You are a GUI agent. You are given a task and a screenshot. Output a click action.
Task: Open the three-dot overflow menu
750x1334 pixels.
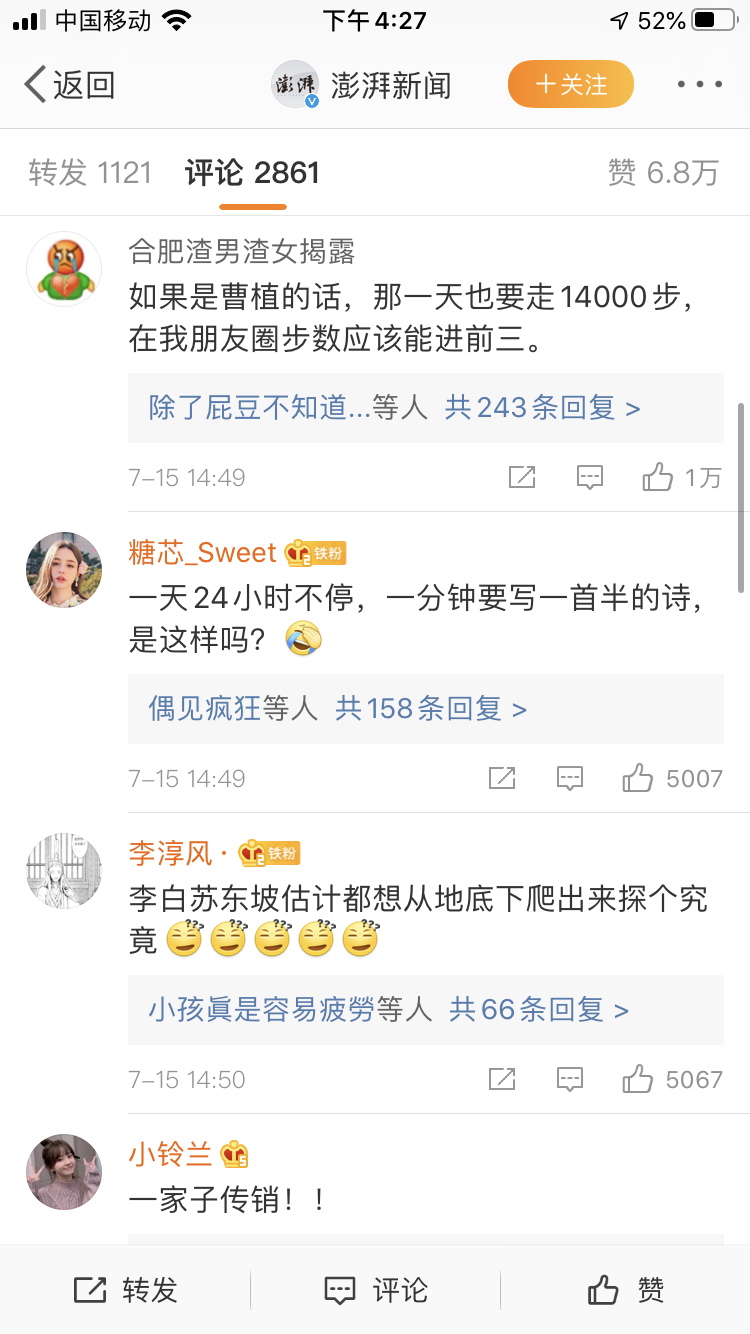point(699,85)
